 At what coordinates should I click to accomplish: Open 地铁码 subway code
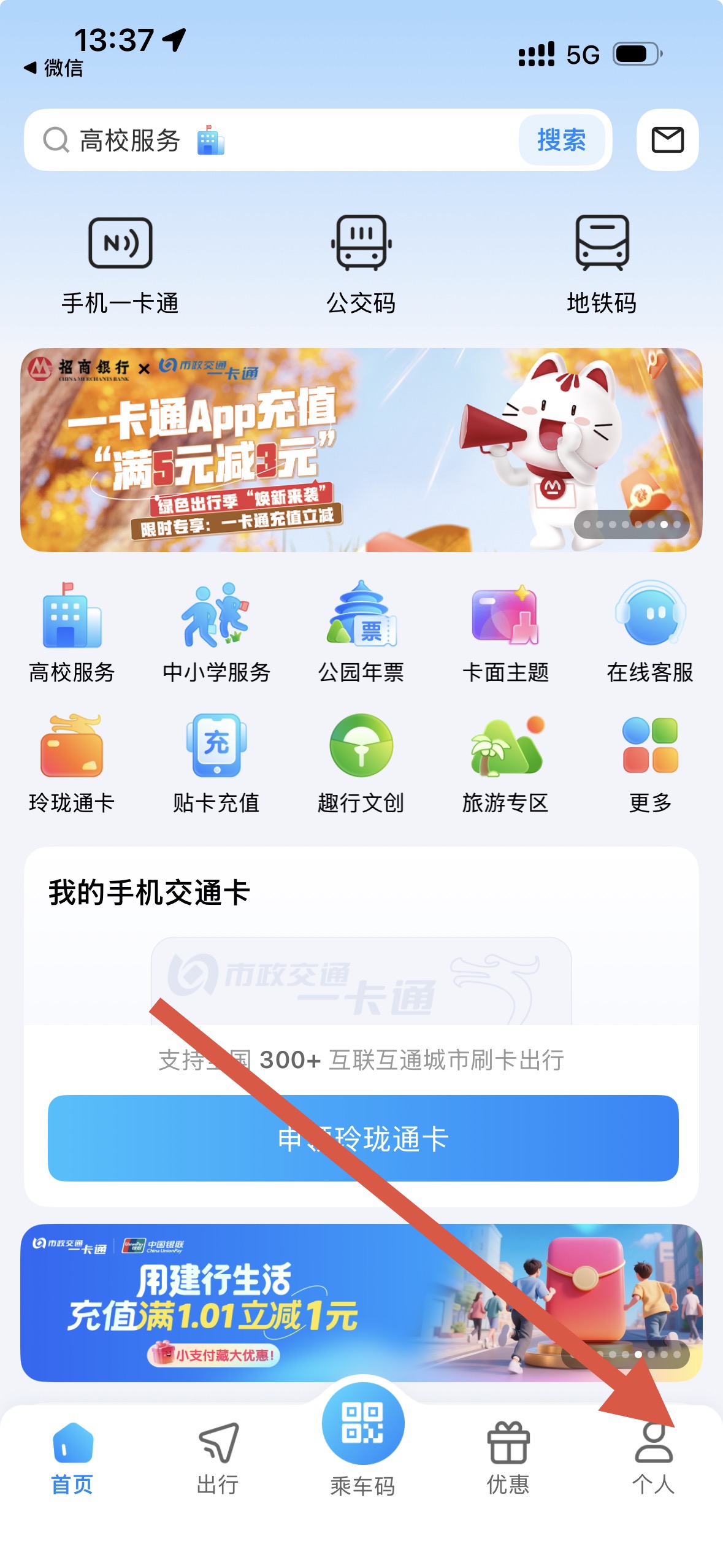point(602,264)
